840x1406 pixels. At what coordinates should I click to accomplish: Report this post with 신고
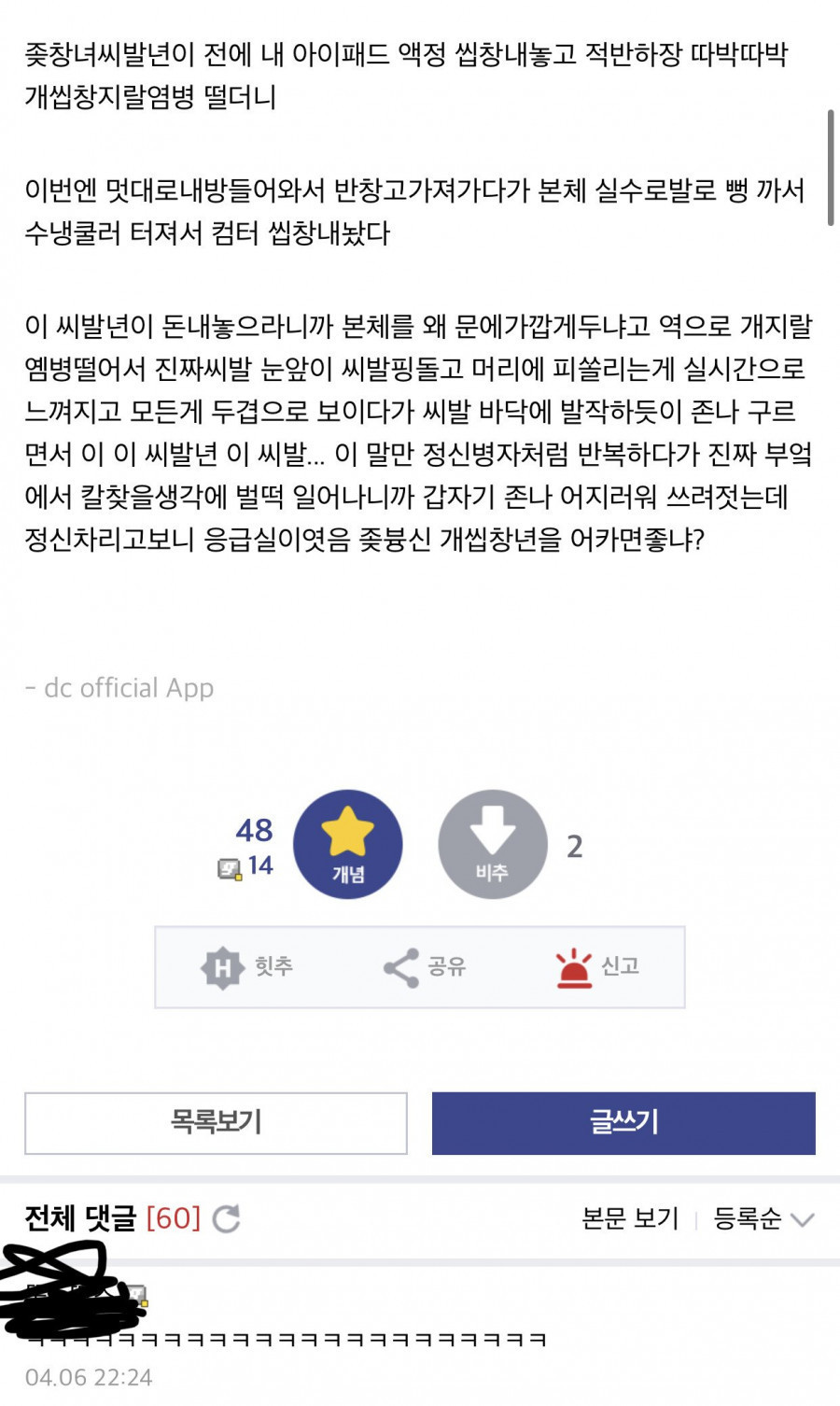click(x=597, y=966)
